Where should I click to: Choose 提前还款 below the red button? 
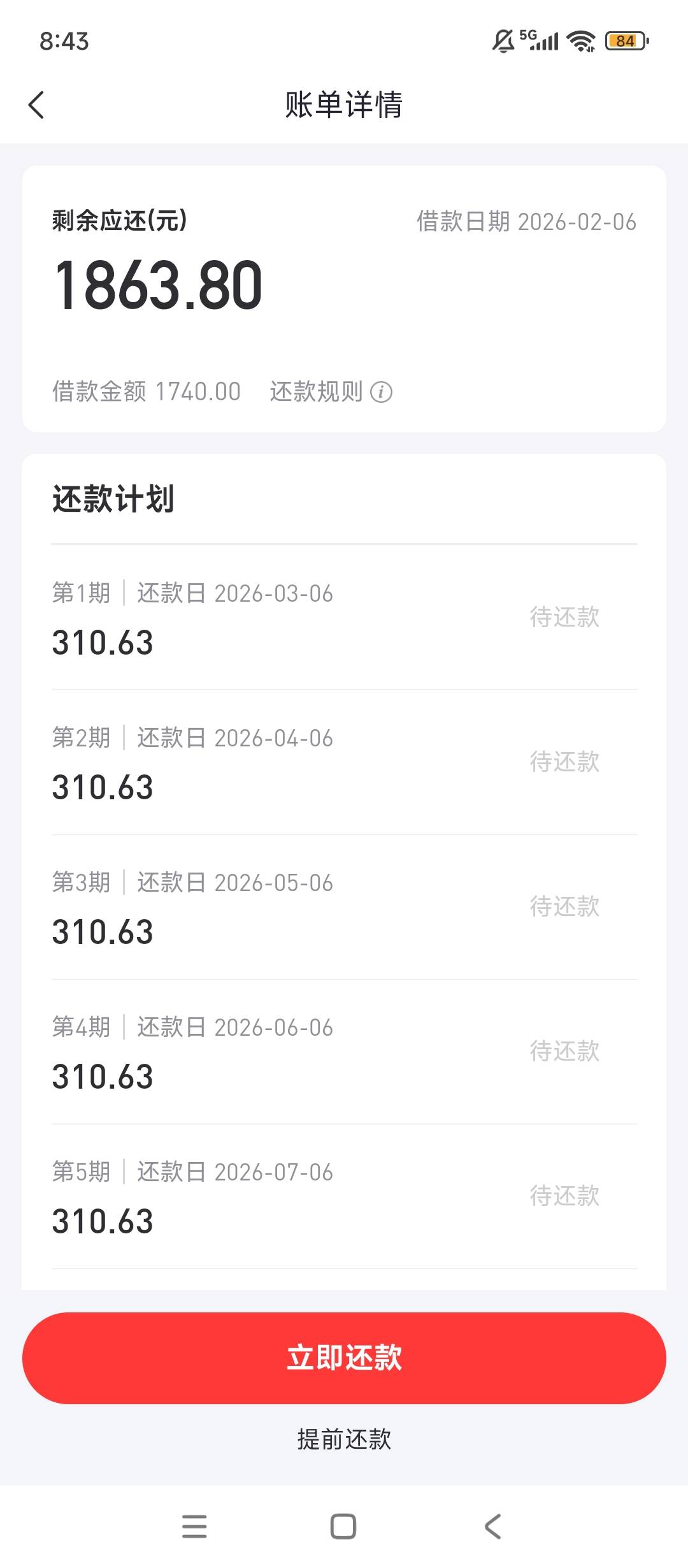(344, 1439)
